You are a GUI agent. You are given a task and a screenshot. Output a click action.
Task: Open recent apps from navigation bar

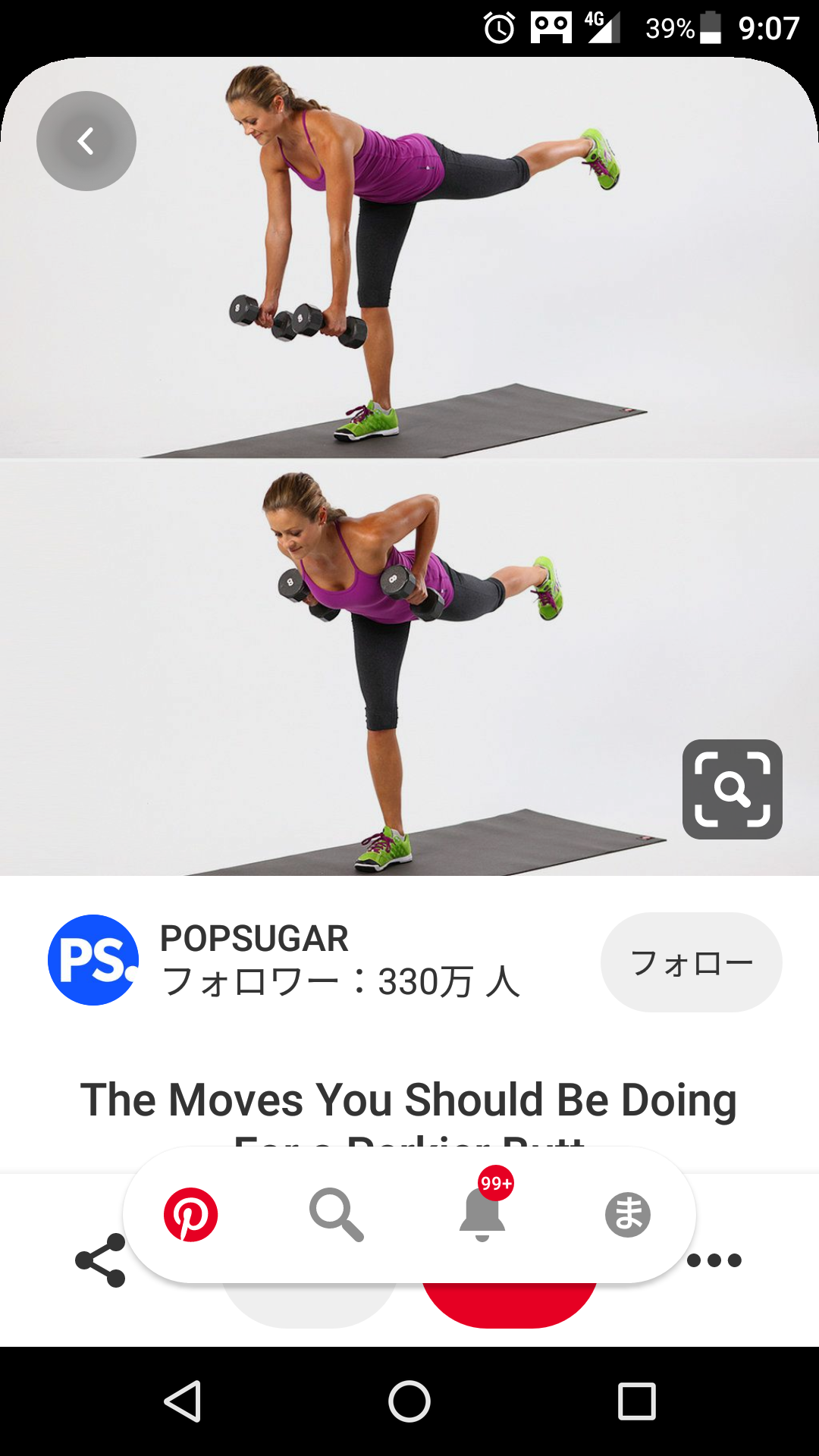tap(636, 1401)
